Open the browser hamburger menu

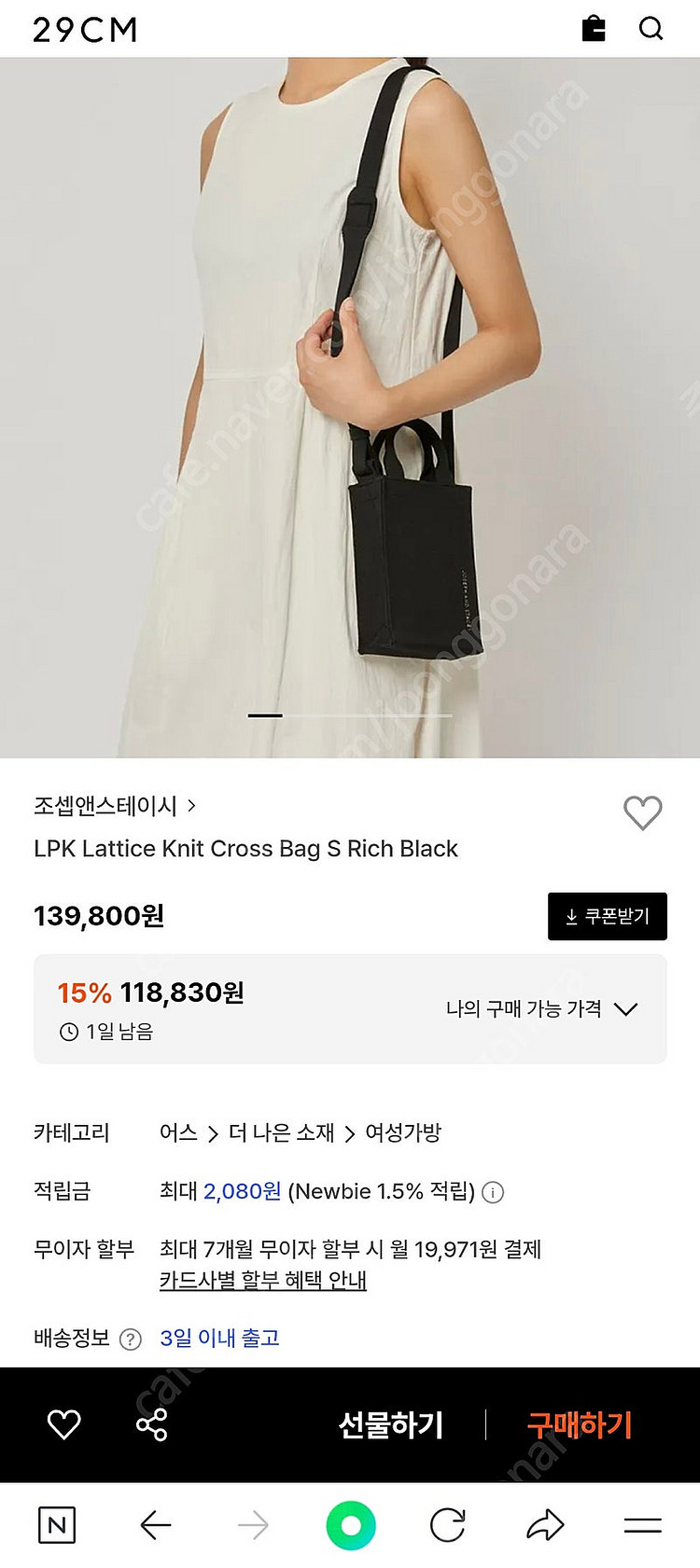pos(642,1526)
